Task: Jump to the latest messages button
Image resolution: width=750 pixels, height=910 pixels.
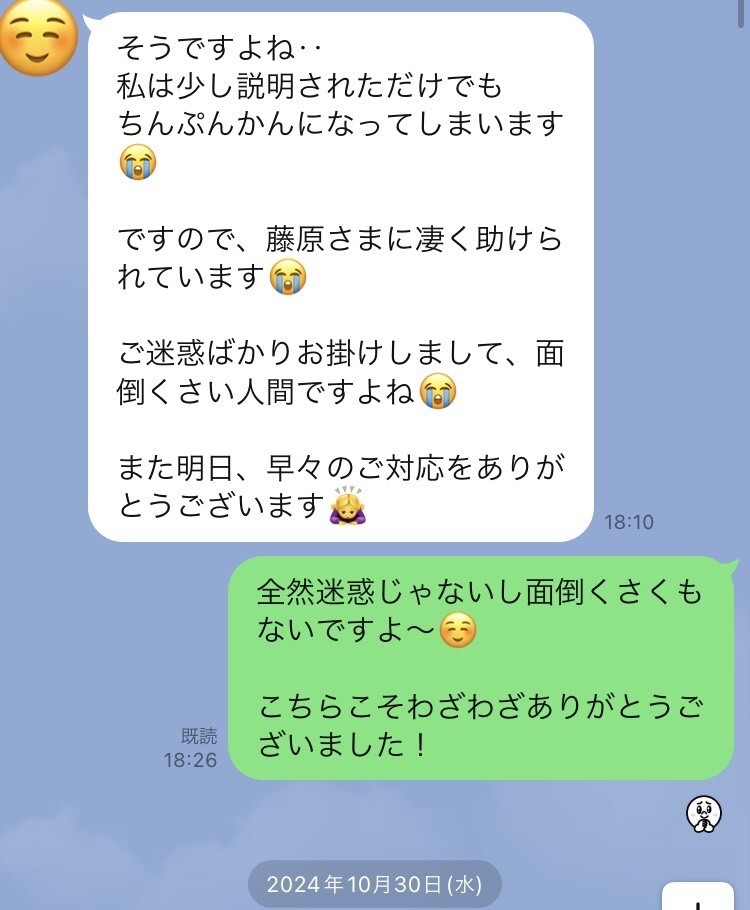Action: [x=710, y=896]
